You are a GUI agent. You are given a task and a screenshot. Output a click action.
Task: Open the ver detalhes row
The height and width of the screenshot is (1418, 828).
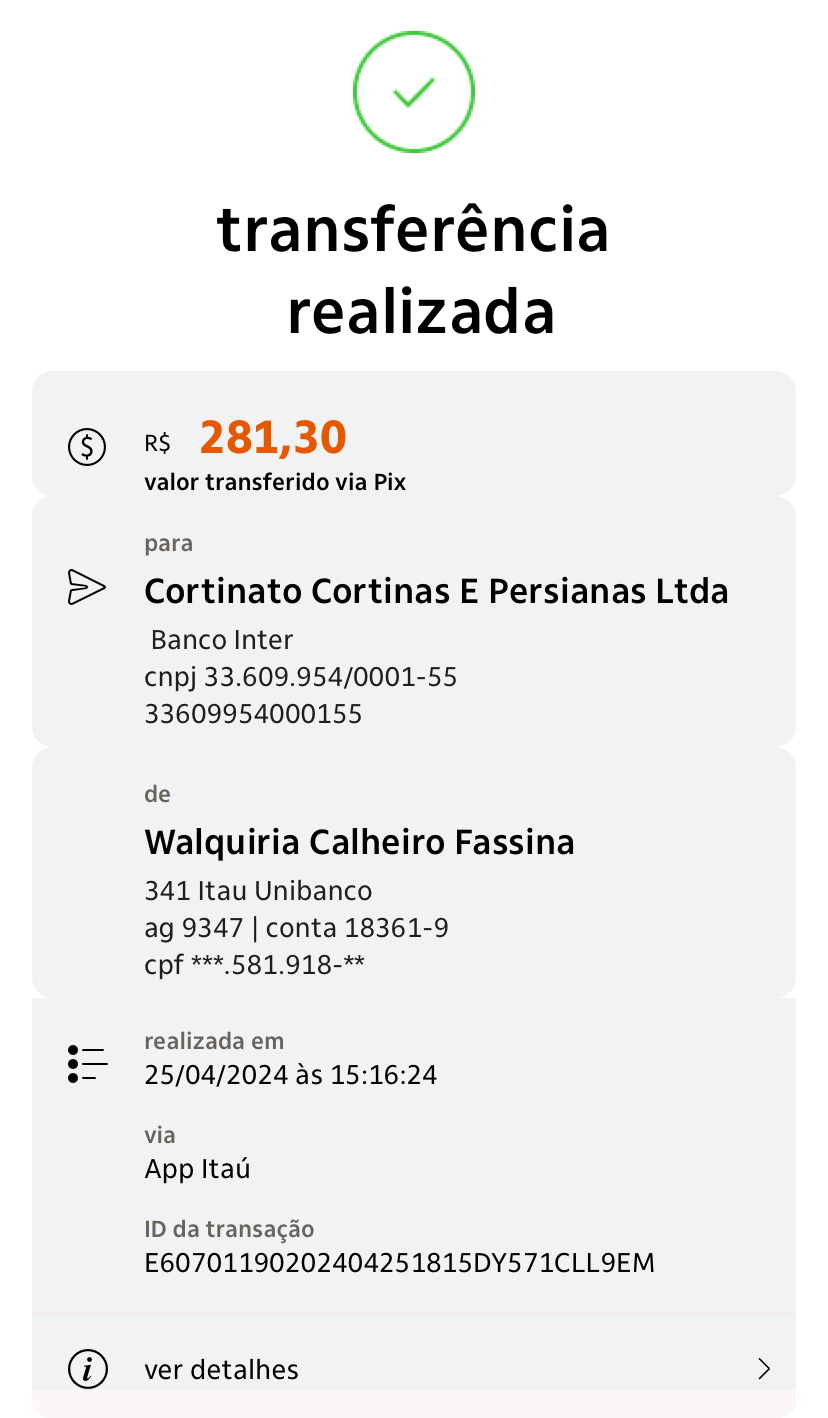414,1368
